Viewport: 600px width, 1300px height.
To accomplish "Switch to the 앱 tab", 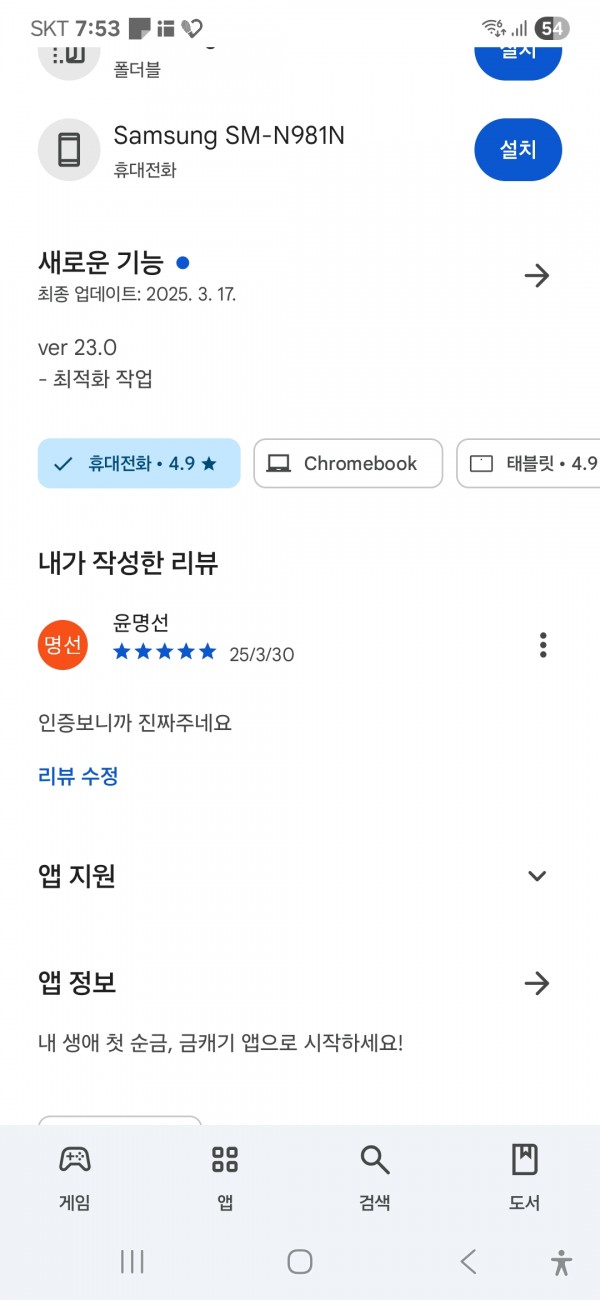I will (225, 1178).
